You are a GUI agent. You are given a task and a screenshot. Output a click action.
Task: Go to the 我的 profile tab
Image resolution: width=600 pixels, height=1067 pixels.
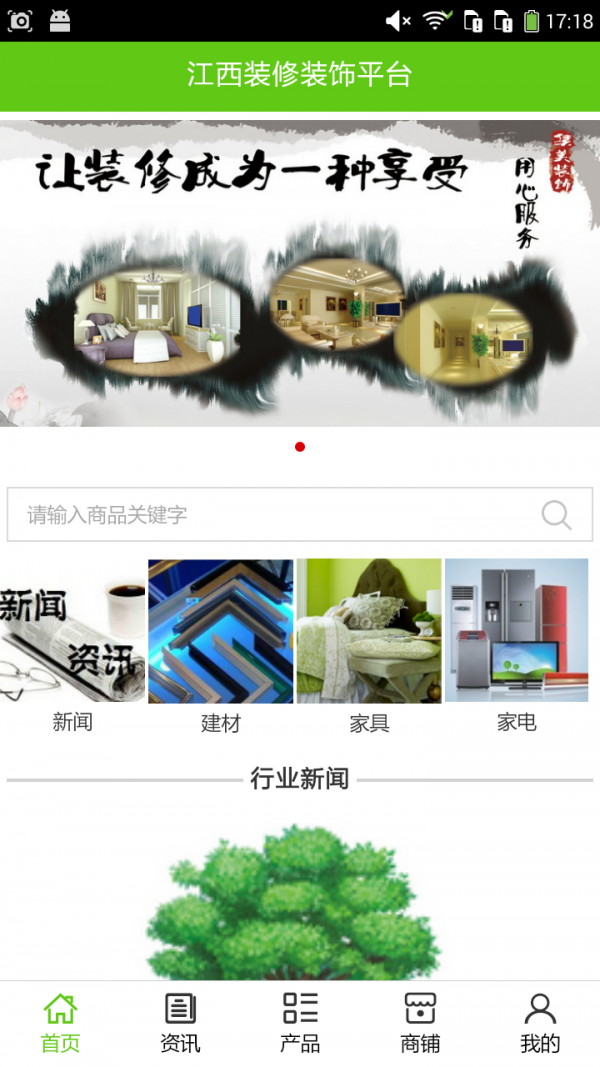coord(540,1023)
